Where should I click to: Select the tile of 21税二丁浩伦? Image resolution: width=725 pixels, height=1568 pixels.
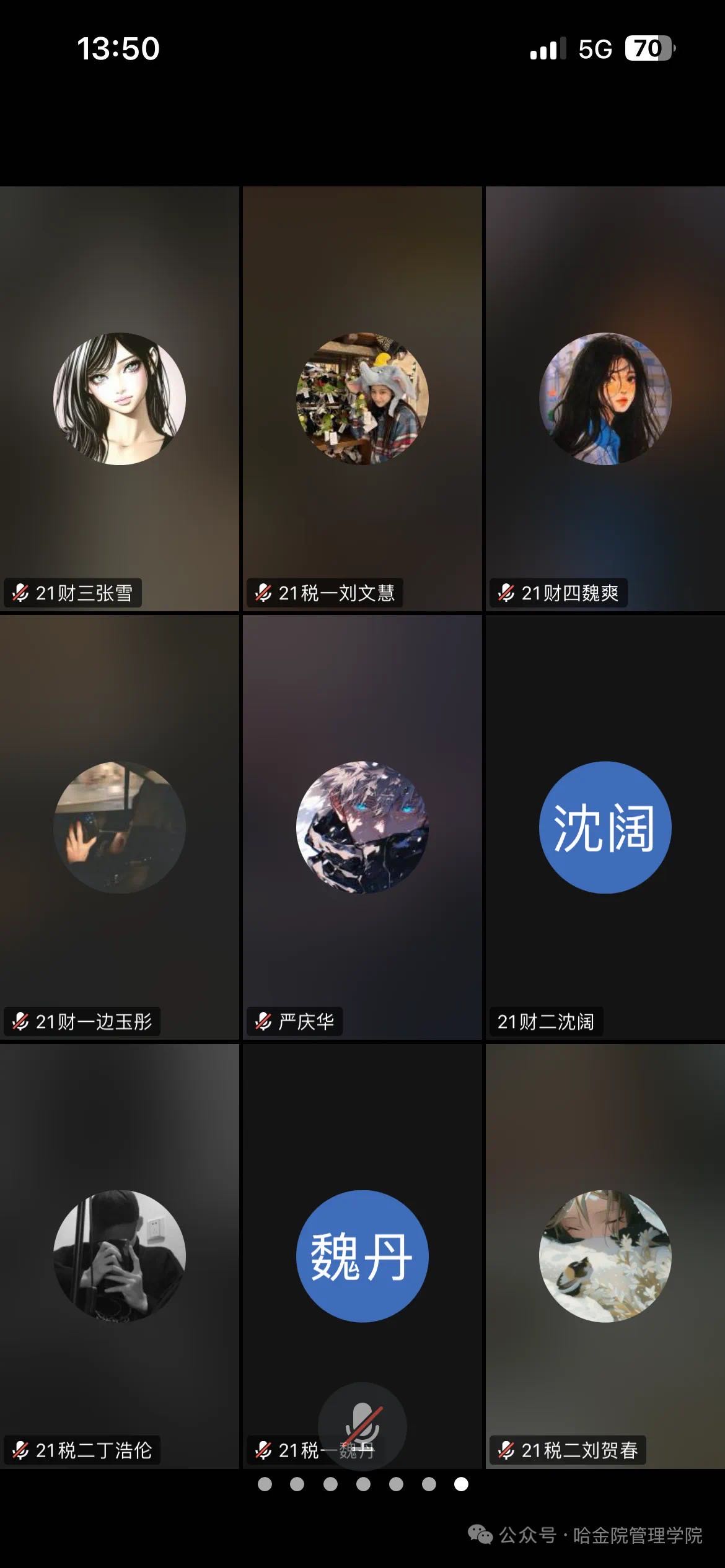click(120, 1256)
